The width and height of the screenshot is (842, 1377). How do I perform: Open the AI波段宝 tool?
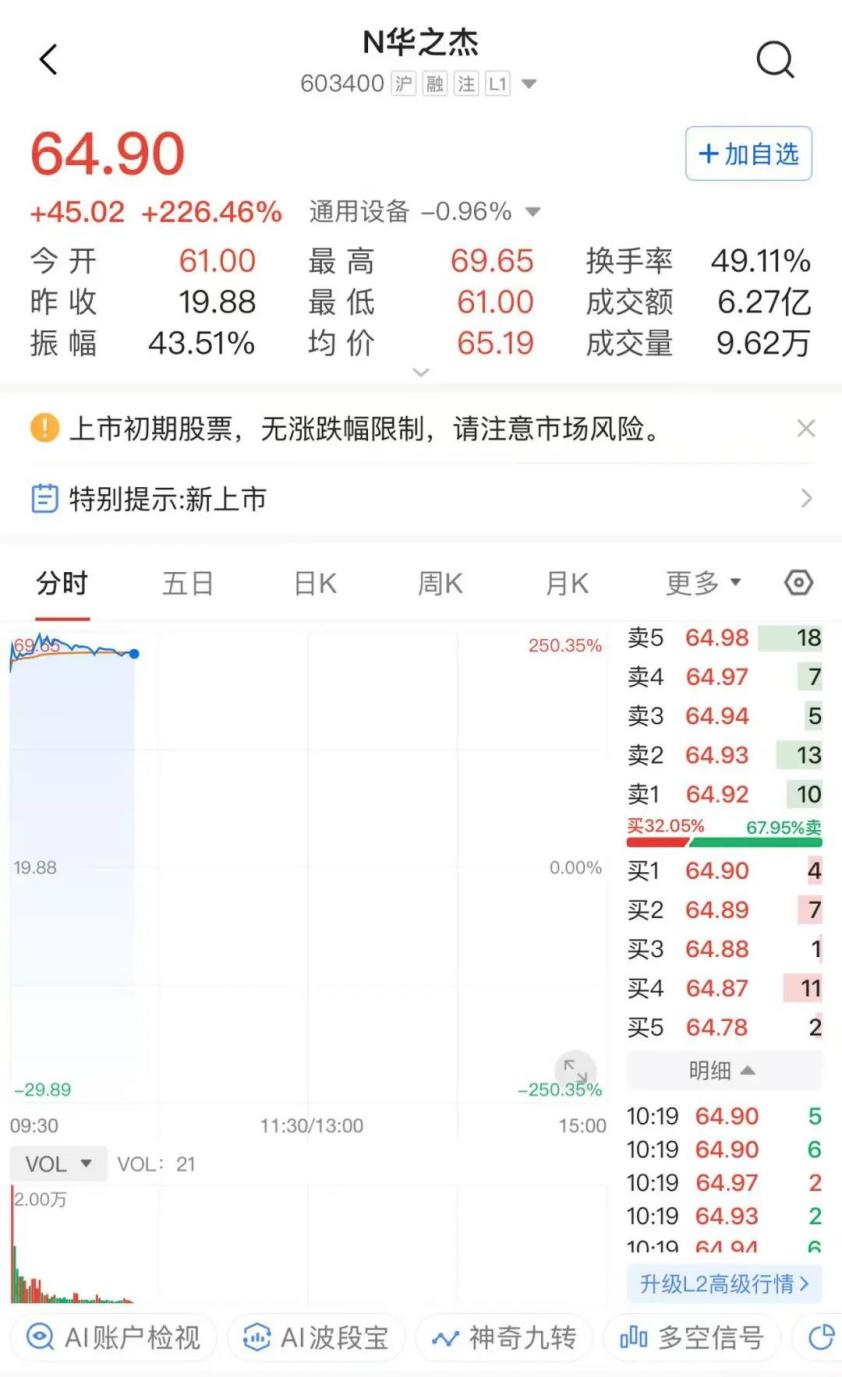pyautogui.click(x=316, y=1338)
